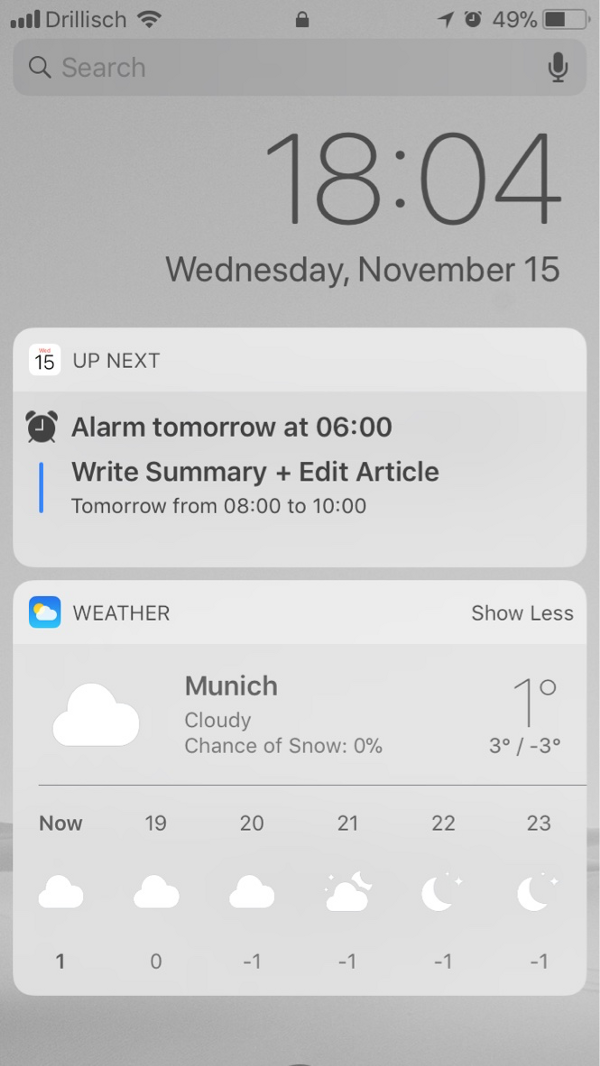The width and height of the screenshot is (600, 1066).
Task: Open the Alarm tomorrow at 06:00 entry
Action: coord(230,427)
